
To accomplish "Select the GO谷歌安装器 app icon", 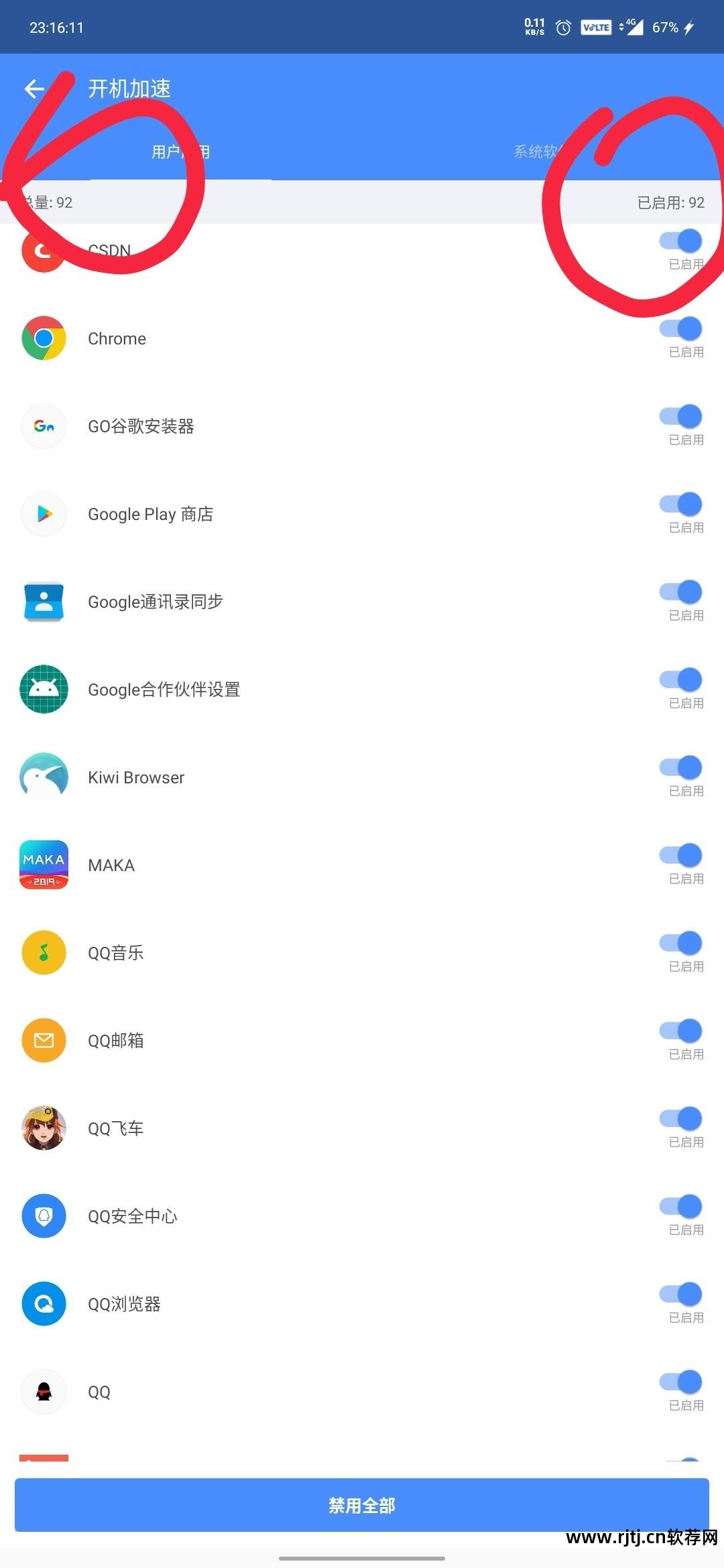I will [x=44, y=426].
